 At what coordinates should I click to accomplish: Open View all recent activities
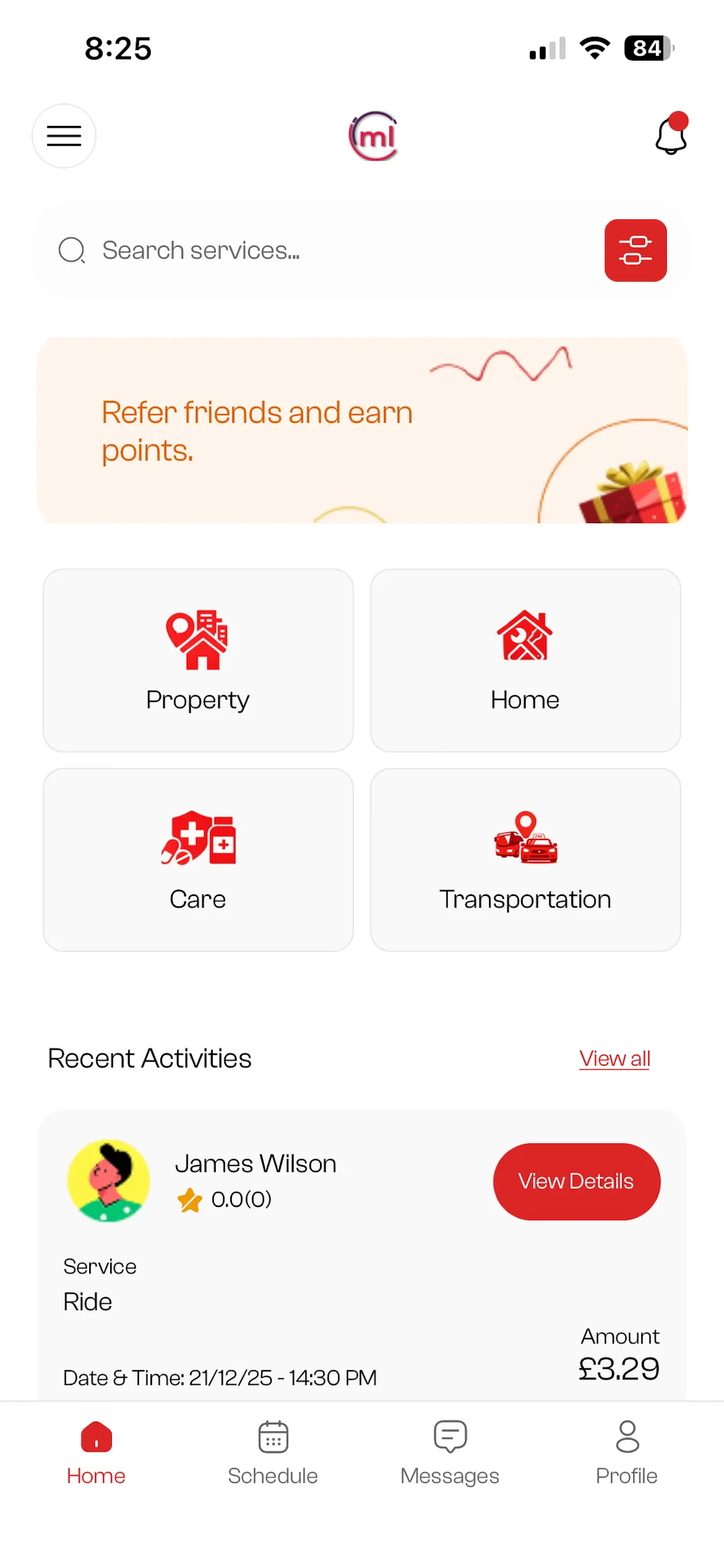(614, 1058)
